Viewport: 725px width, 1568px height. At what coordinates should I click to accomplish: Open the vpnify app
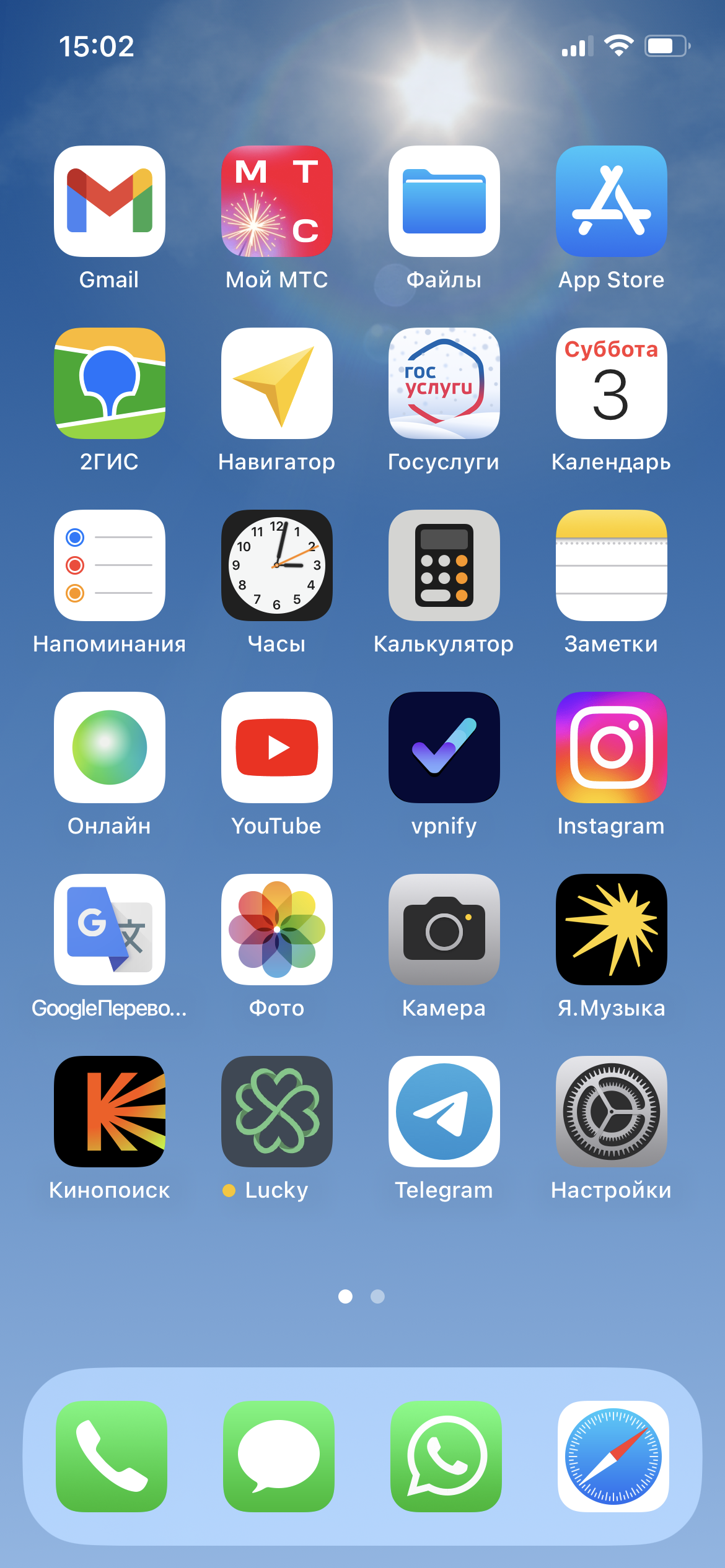[x=444, y=747]
